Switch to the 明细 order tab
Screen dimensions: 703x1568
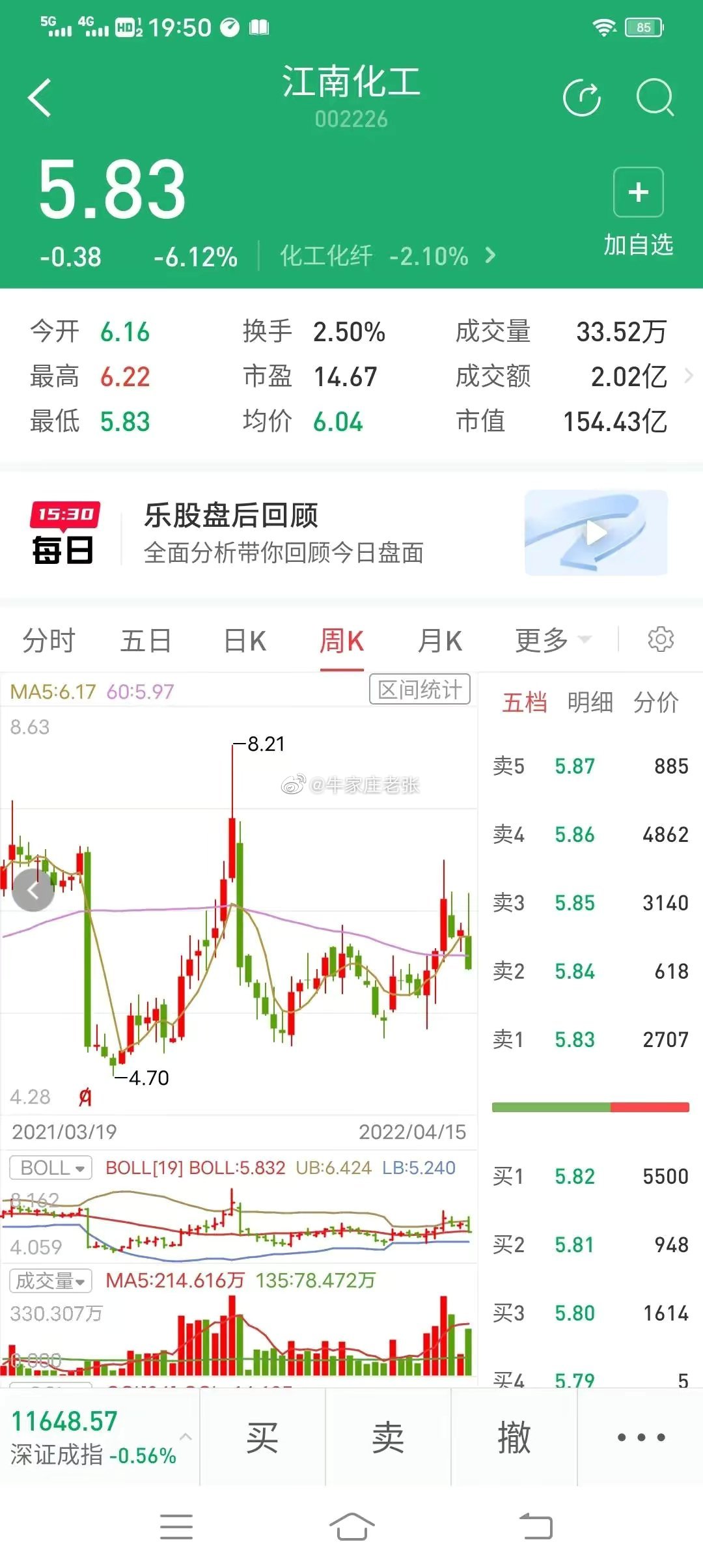click(590, 703)
